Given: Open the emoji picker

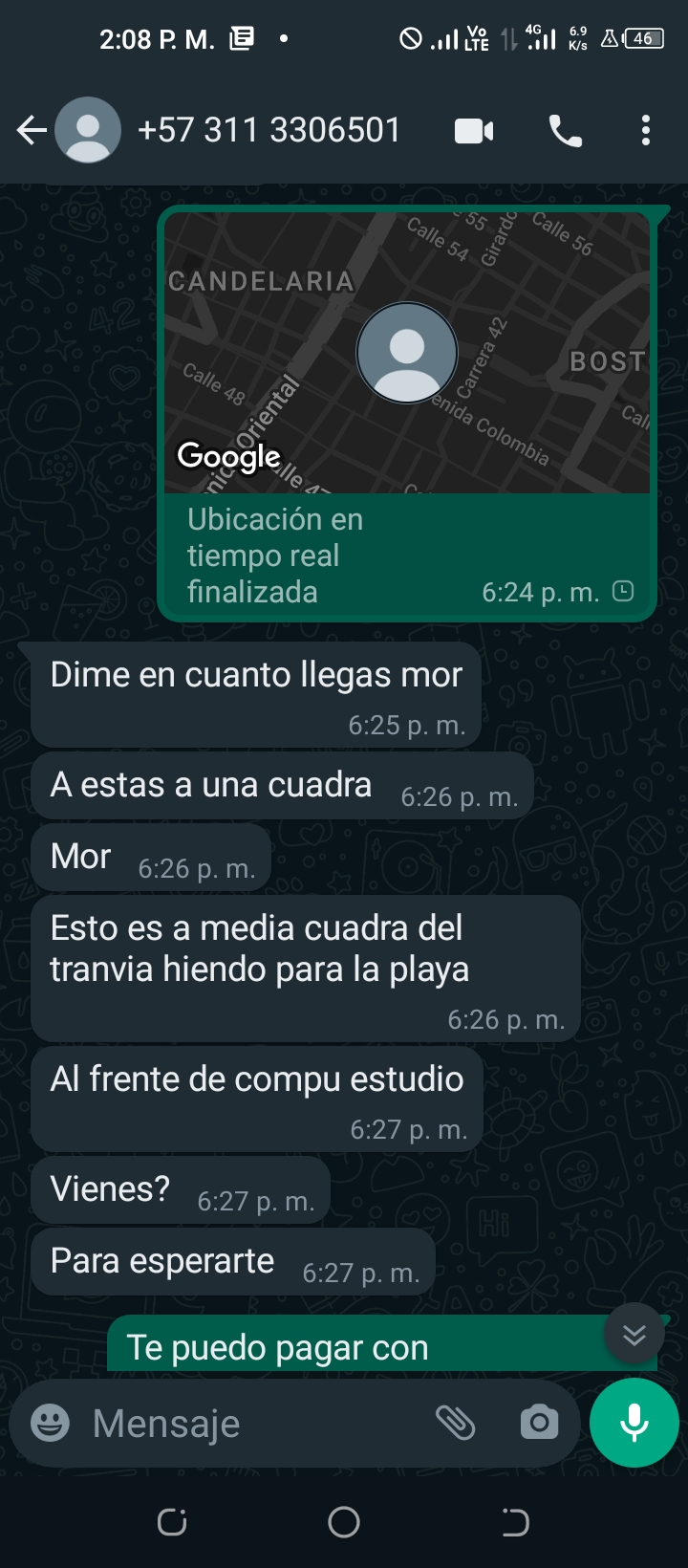Looking at the screenshot, I should tap(50, 1423).
